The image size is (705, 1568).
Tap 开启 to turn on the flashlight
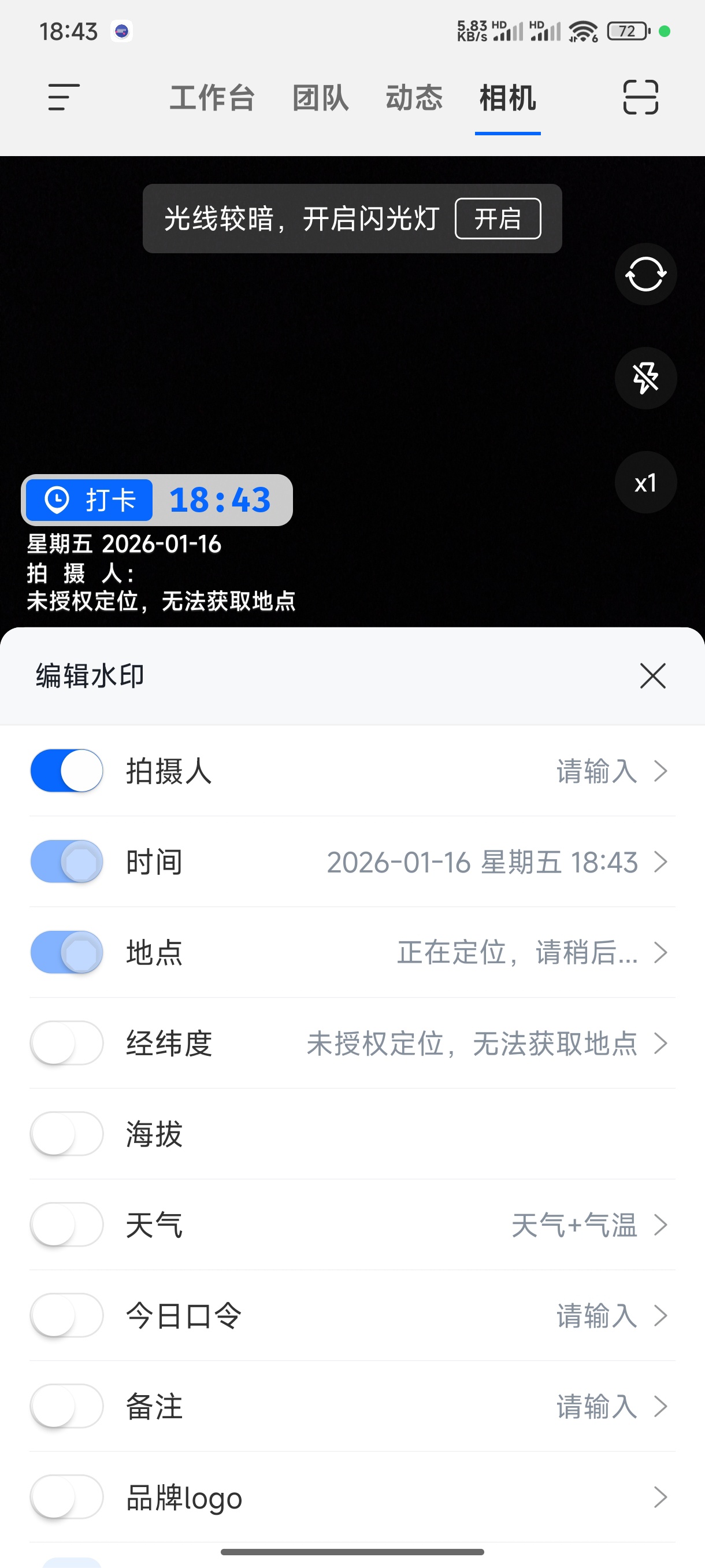[498, 218]
